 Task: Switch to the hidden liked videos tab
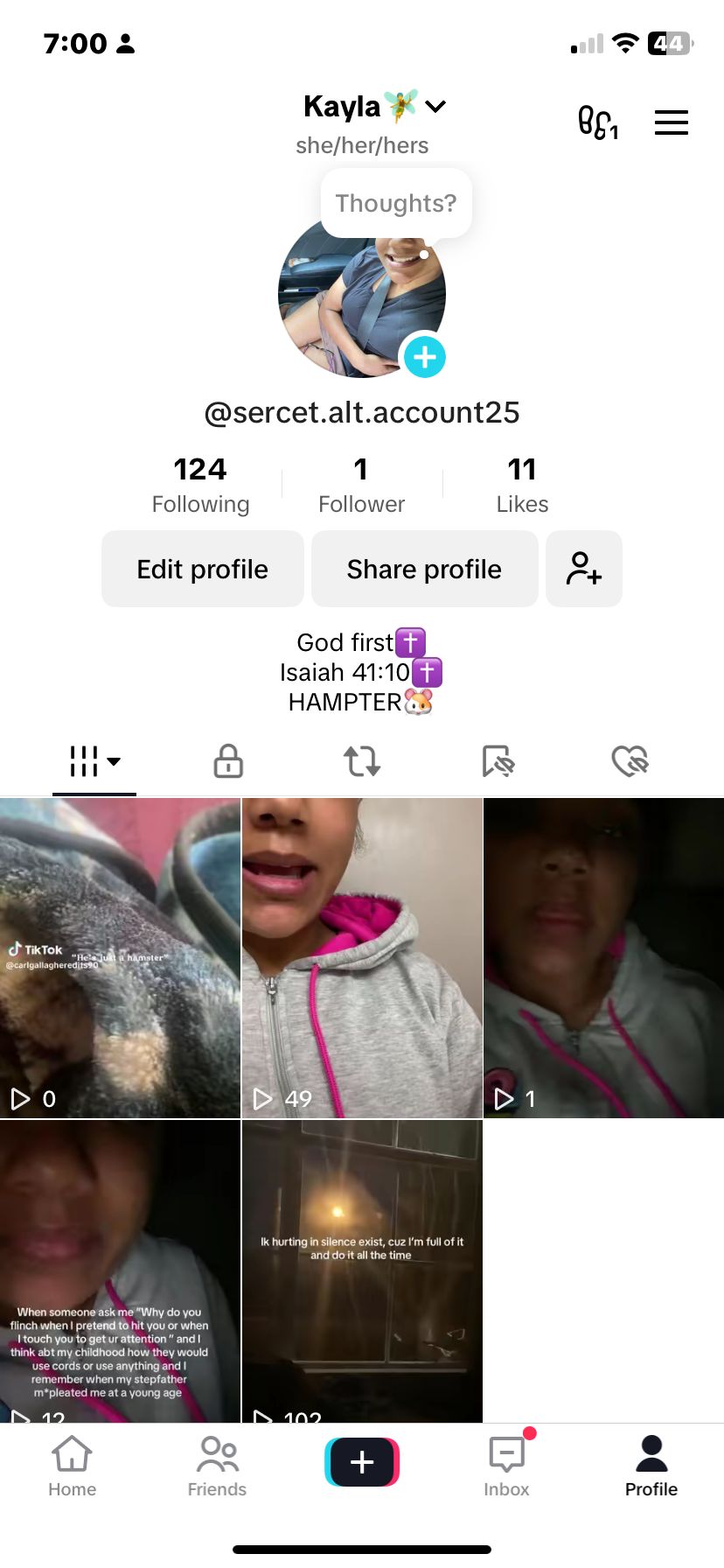click(x=630, y=761)
